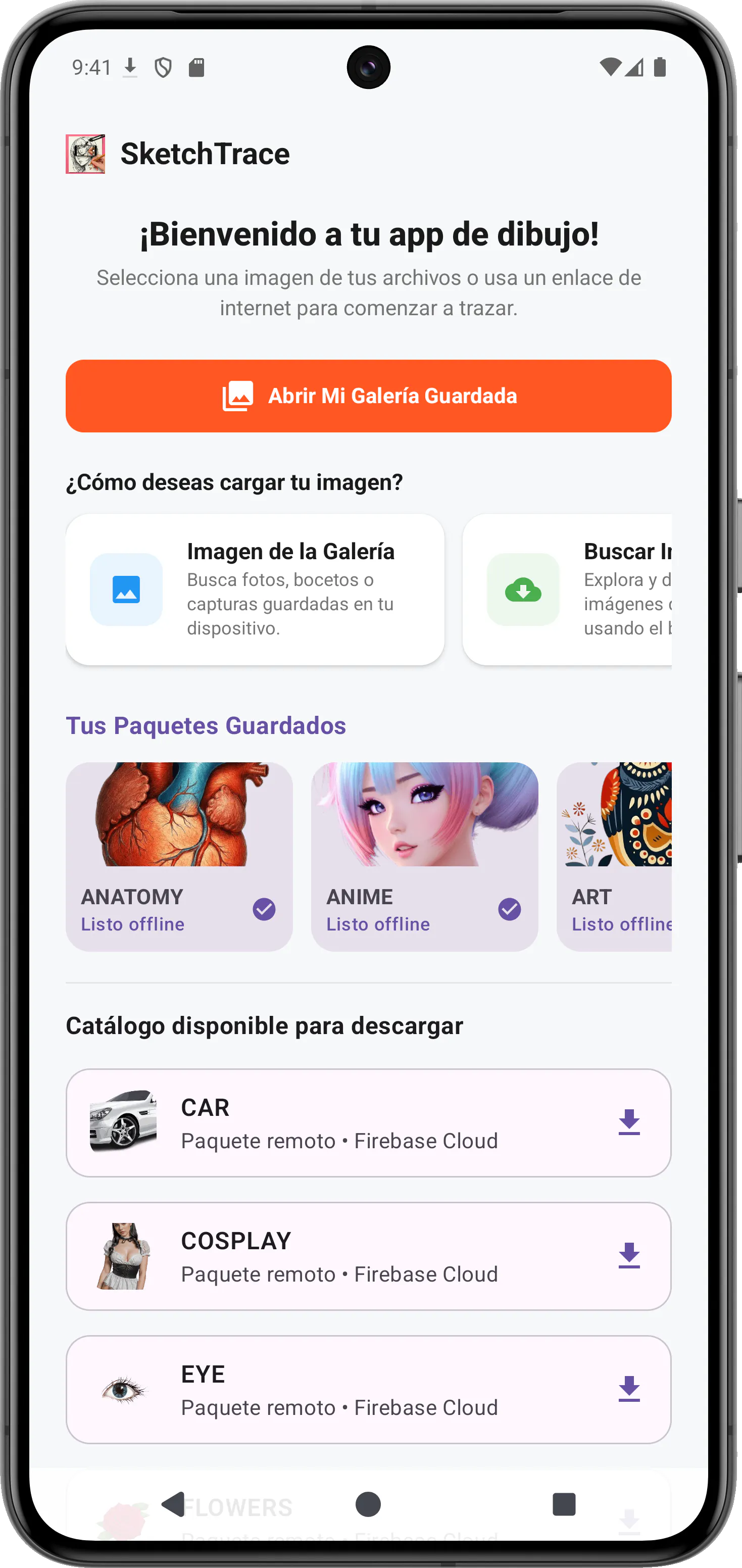Open the ART saved package
Viewport: 742px width, 1568px height.
click(614, 856)
